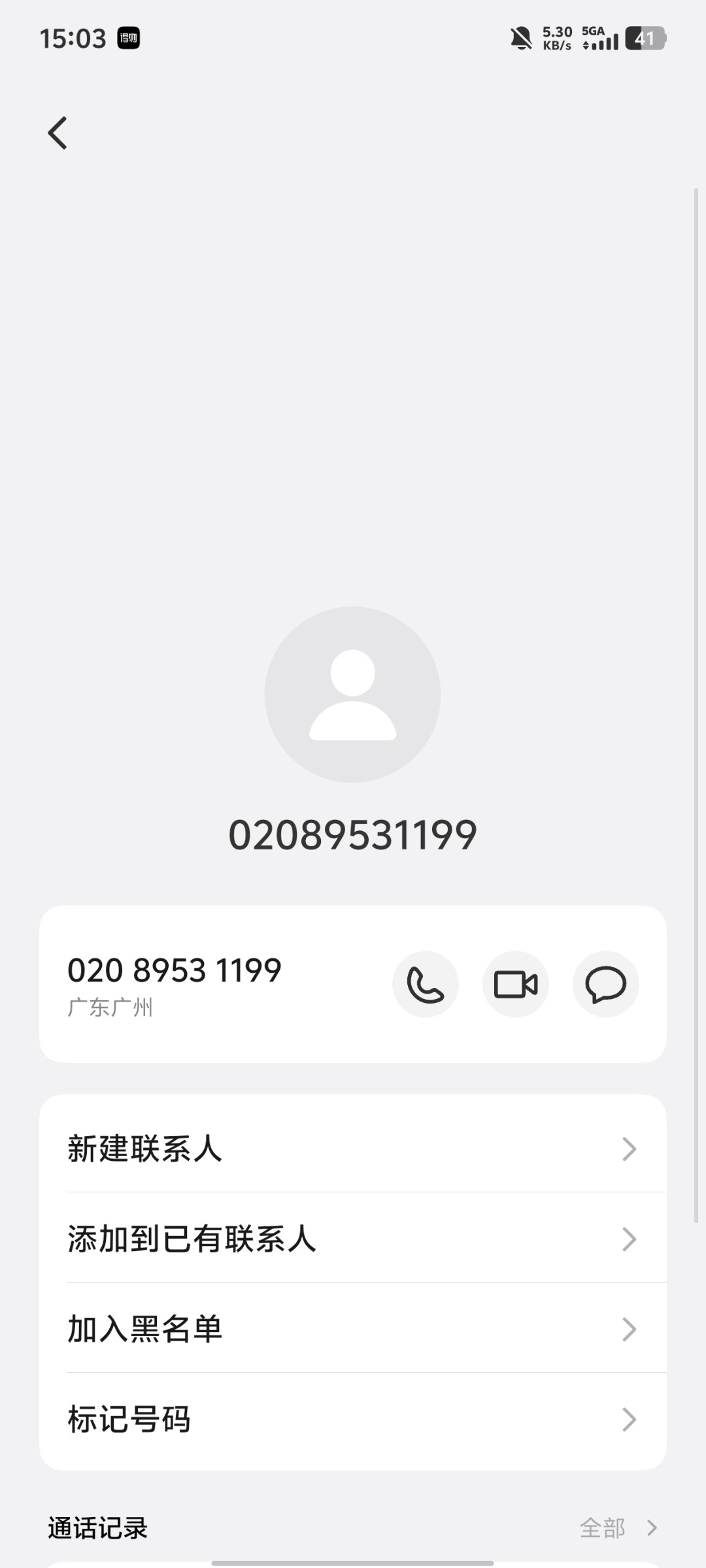
Task: Start a video call with this number
Action: [x=515, y=984]
